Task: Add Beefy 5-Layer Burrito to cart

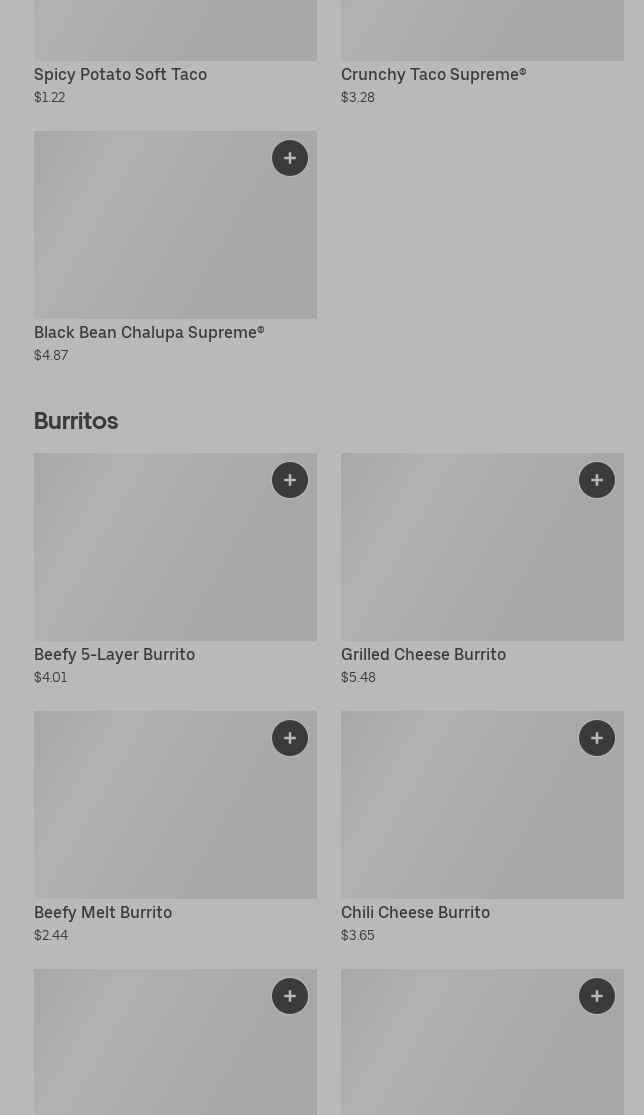Action: click(x=290, y=480)
